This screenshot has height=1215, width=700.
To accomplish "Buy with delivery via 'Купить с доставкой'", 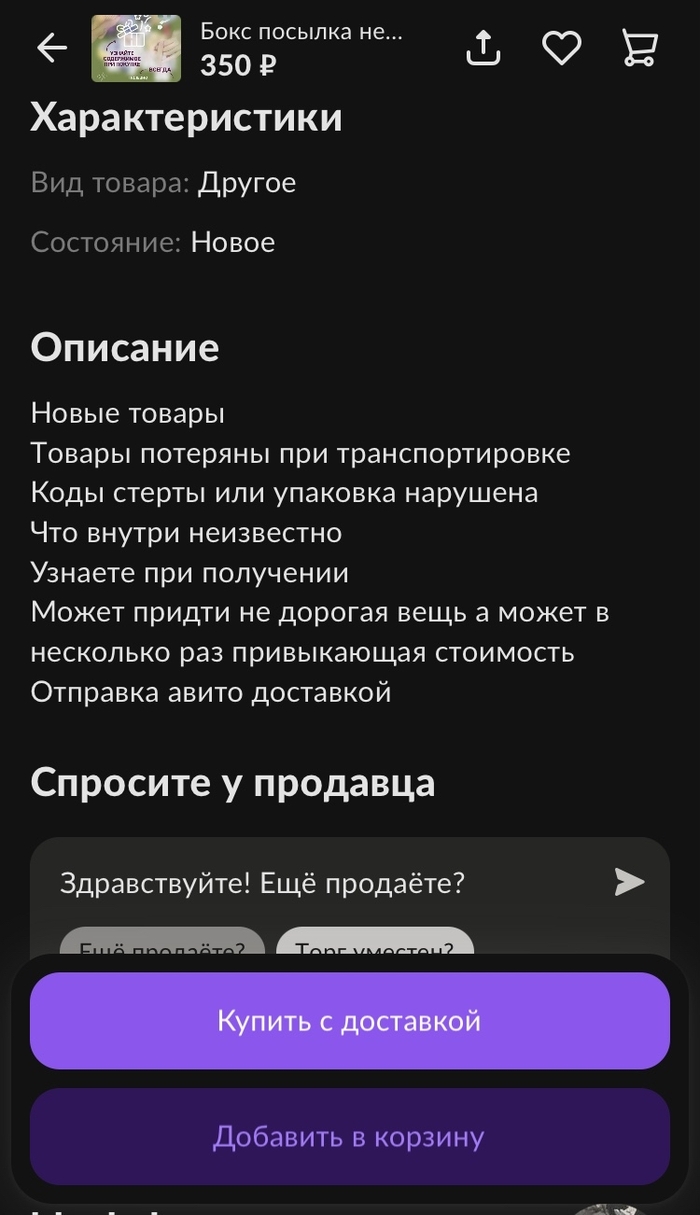I will 349,1021.
